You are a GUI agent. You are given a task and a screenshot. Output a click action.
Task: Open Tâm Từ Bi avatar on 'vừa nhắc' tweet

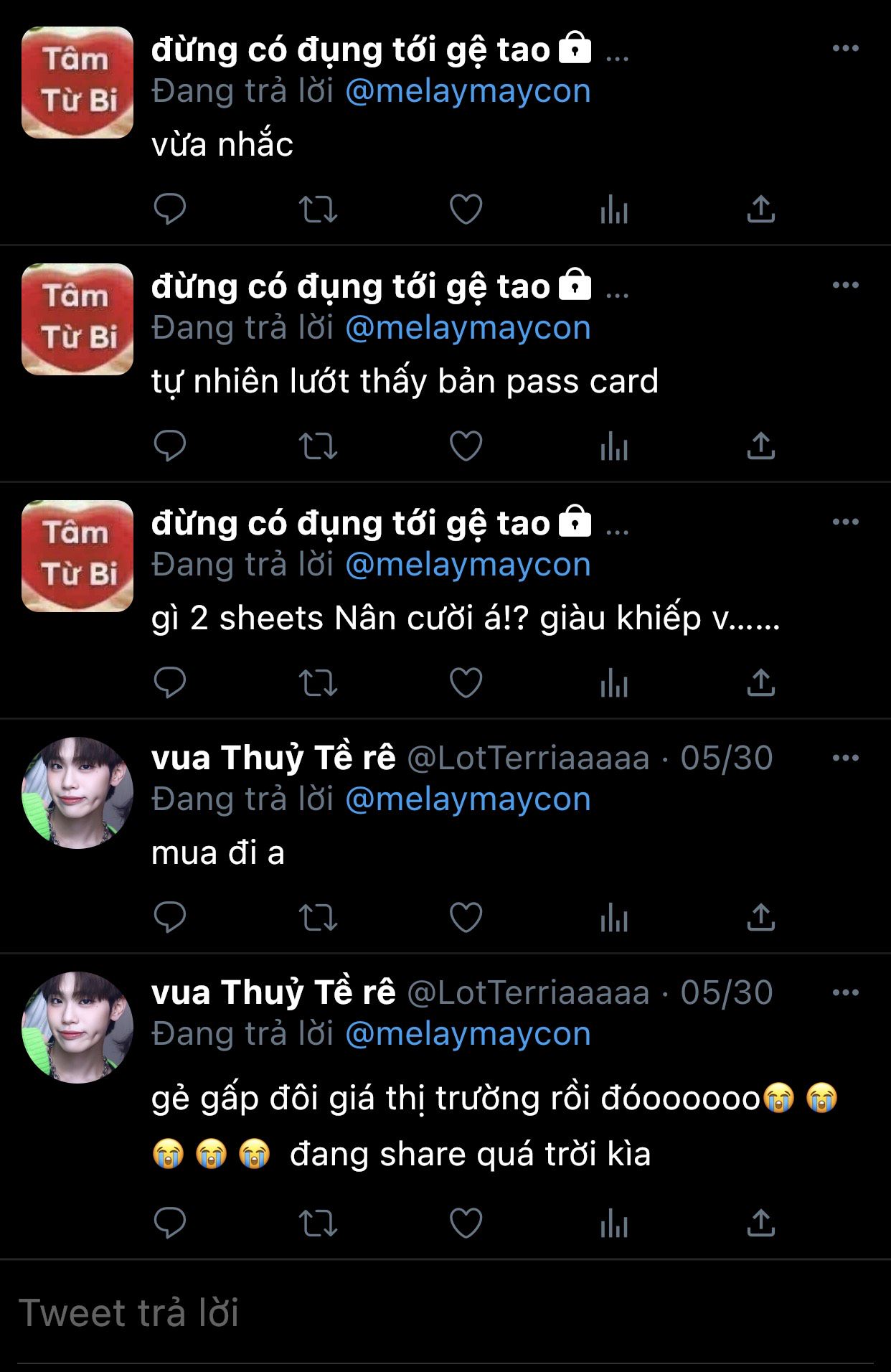(77, 83)
